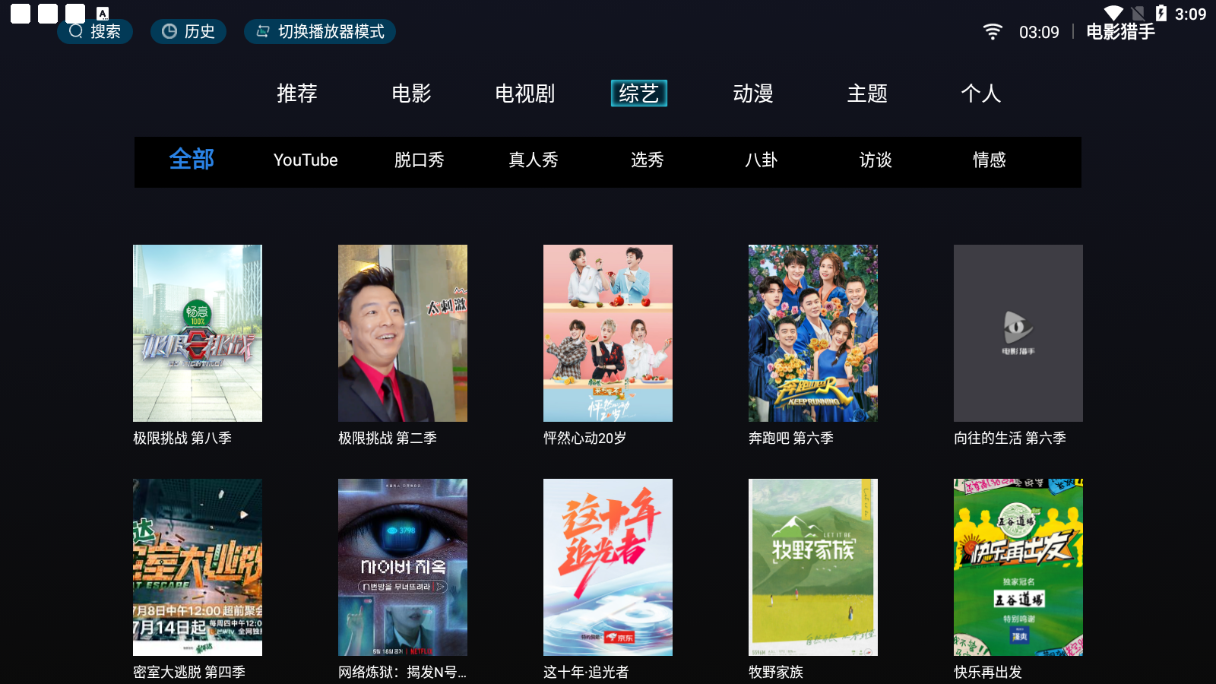Open 历史 viewing history
Screen dimensions: 1216x684
188,32
